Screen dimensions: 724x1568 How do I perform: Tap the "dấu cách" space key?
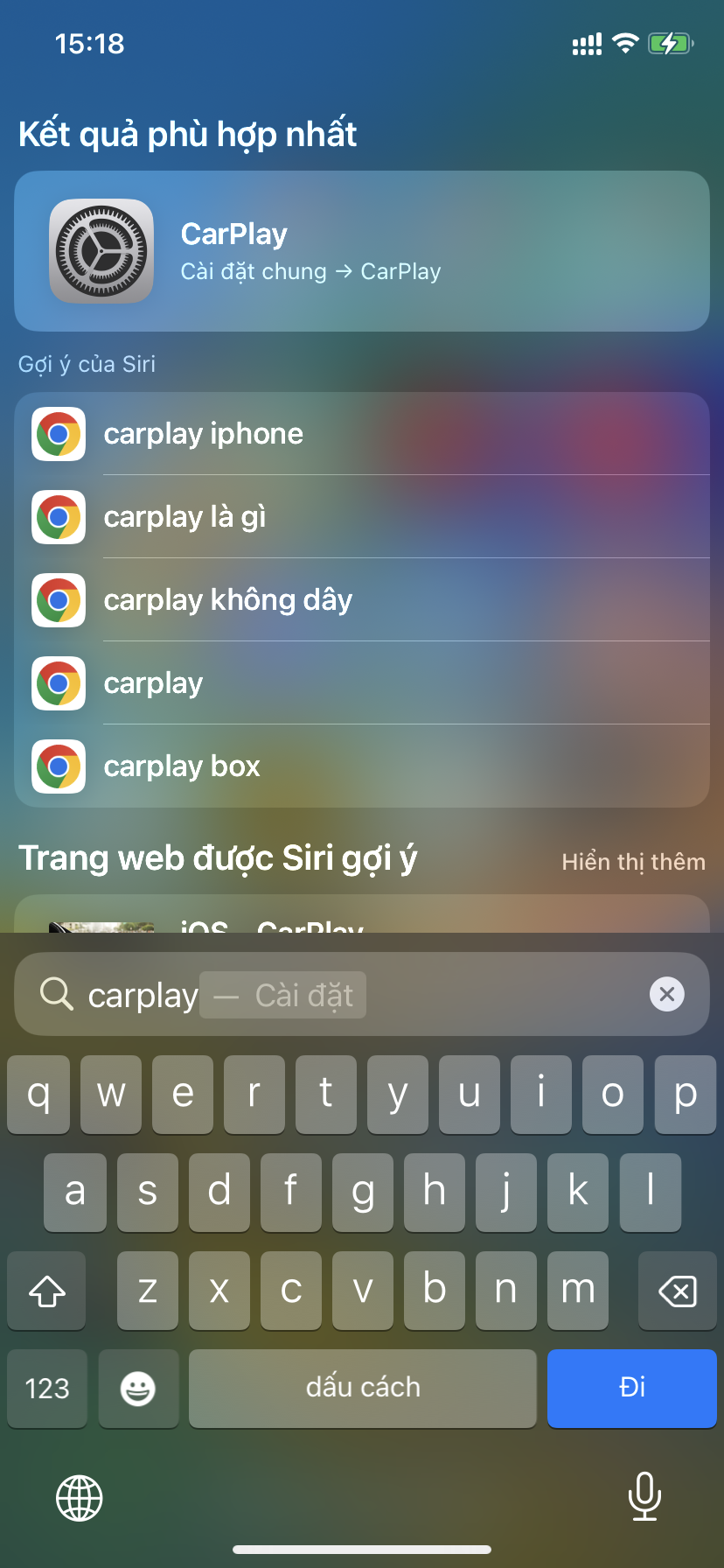point(362,1388)
